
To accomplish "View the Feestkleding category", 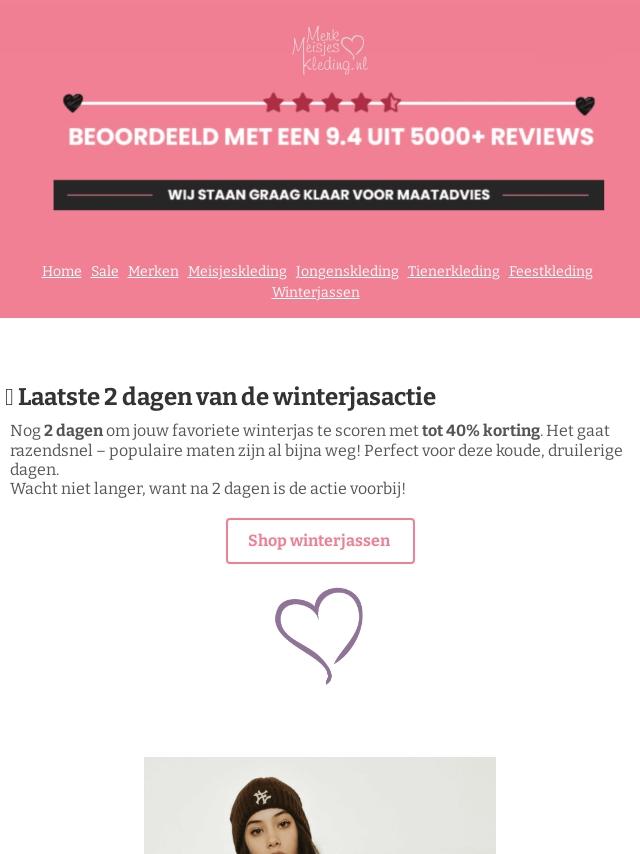I will 551,271.
